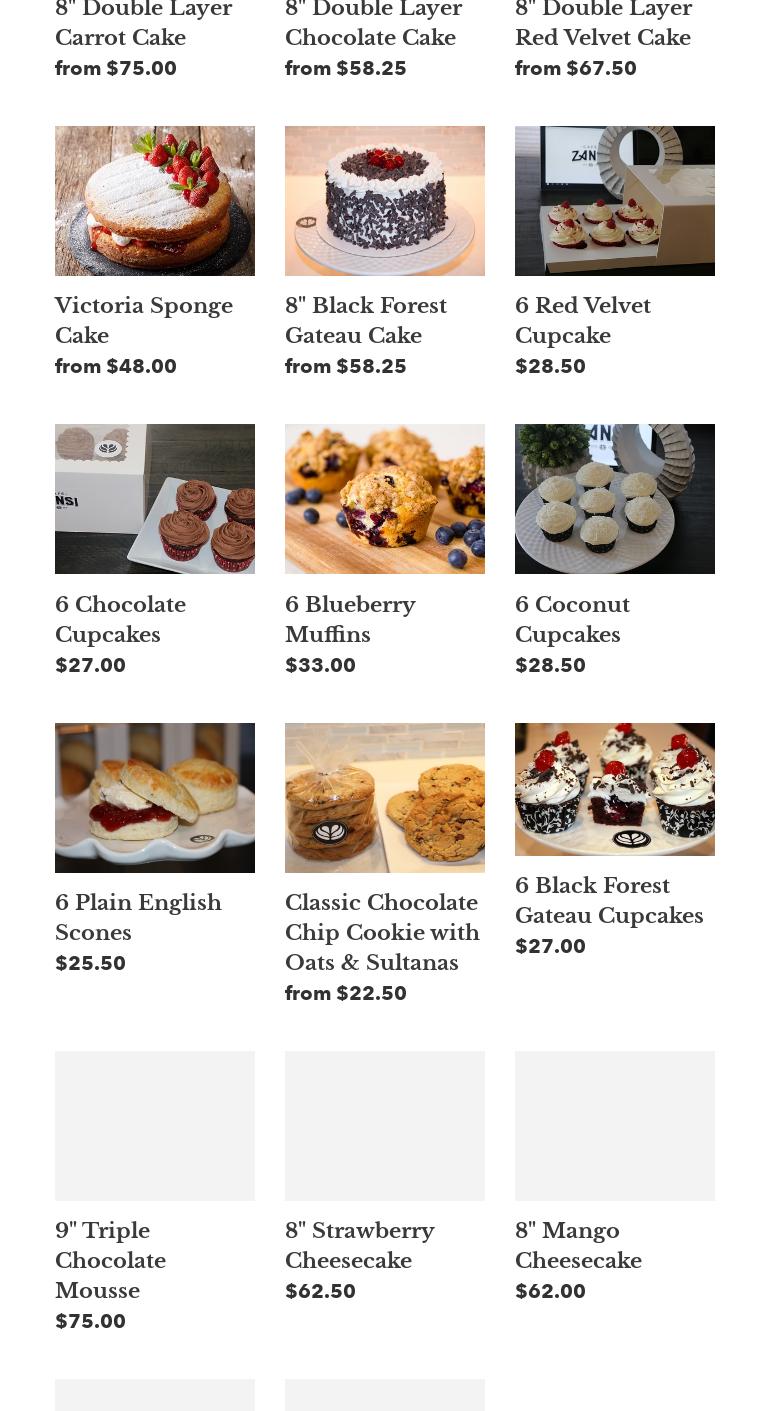This screenshot has width=770, height=1411.
Task: View the 8" Double Layer Carrot Cake
Action: pyautogui.click(x=143, y=26)
